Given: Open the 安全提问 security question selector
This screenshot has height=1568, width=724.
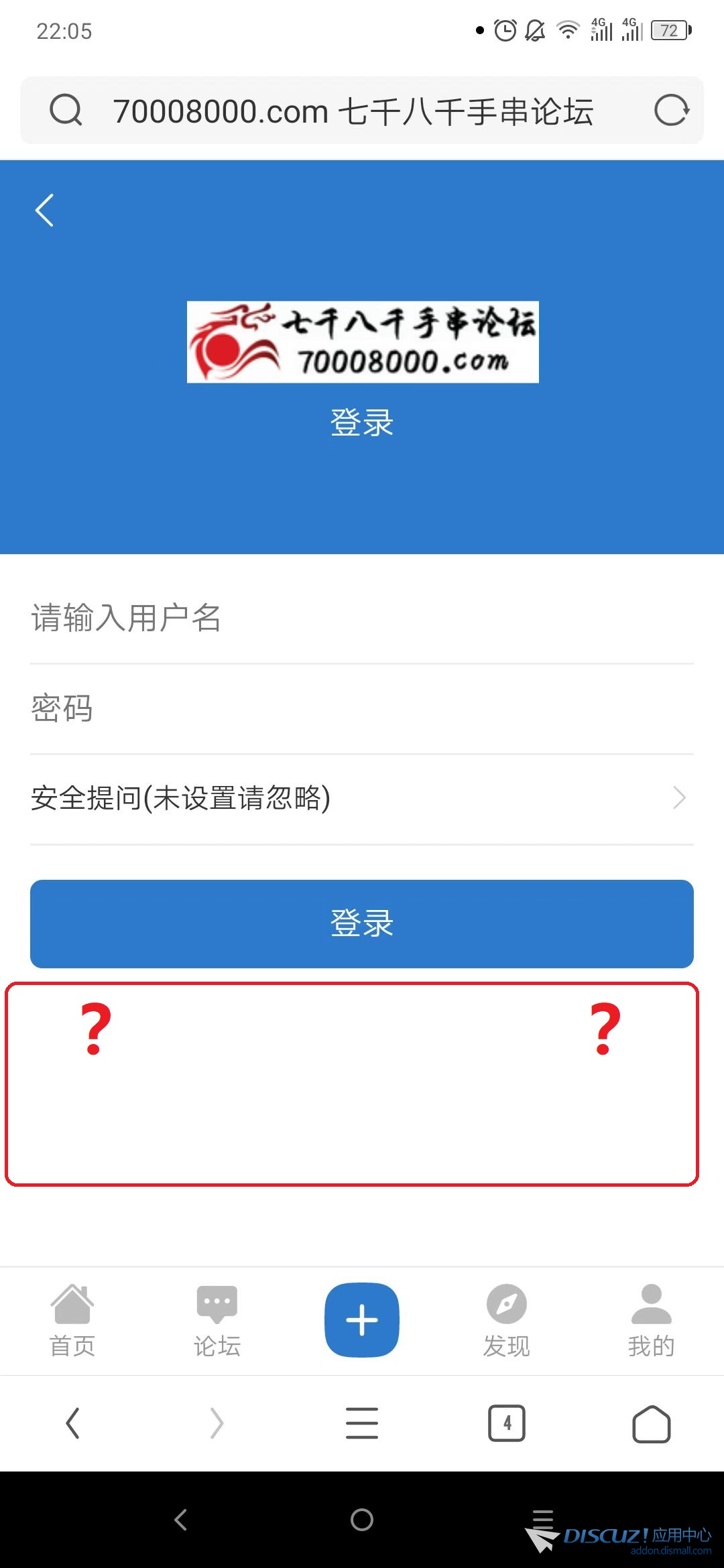Looking at the screenshot, I should [x=362, y=798].
